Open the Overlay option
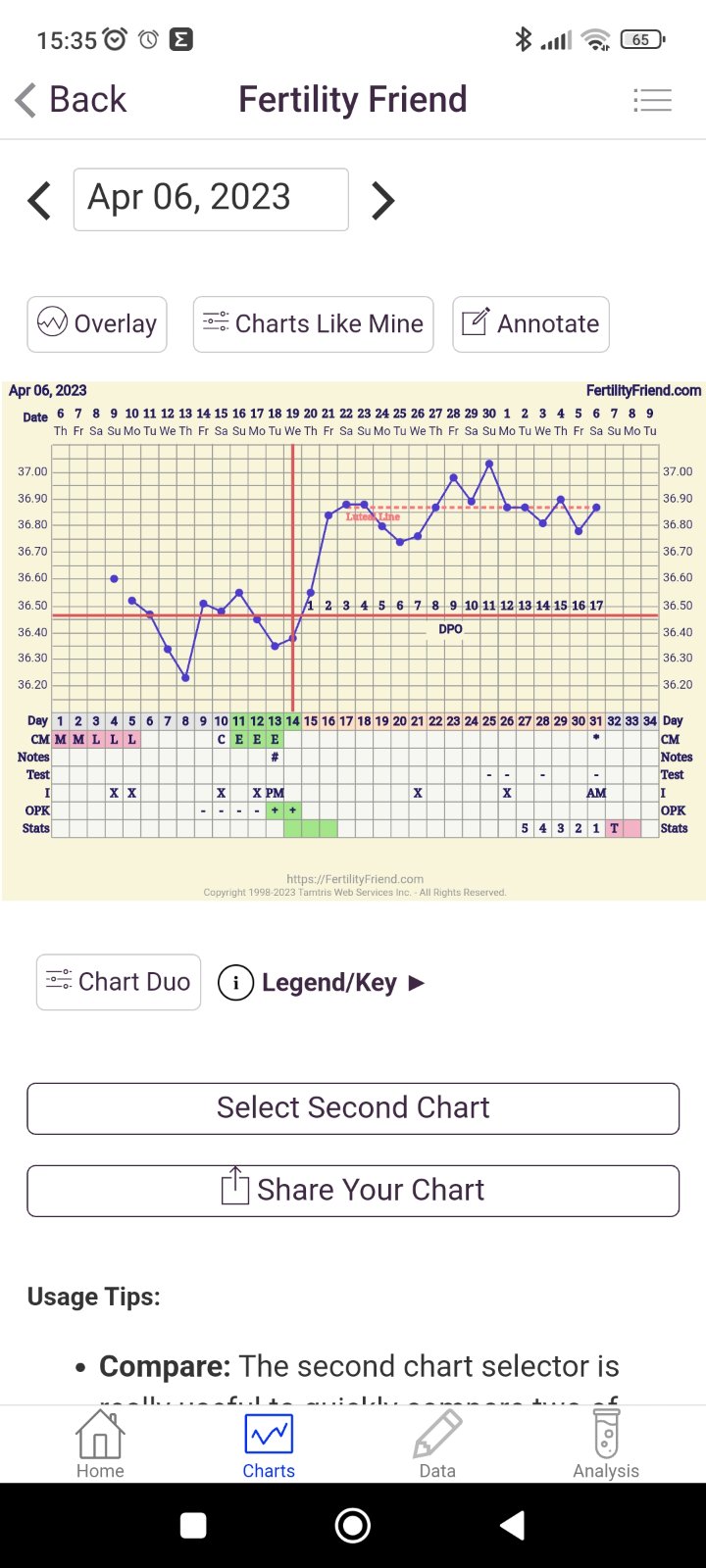Viewport: 706px width, 1568px height. coord(97,324)
